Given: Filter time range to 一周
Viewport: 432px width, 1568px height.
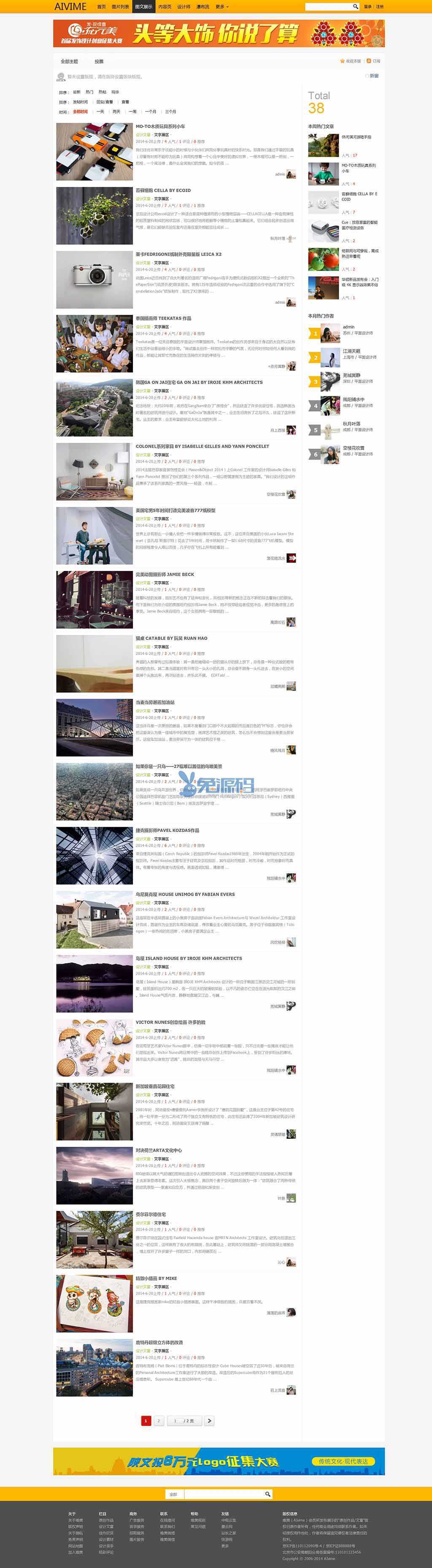Looking at the screenshot, I should [x=132, y=111].
